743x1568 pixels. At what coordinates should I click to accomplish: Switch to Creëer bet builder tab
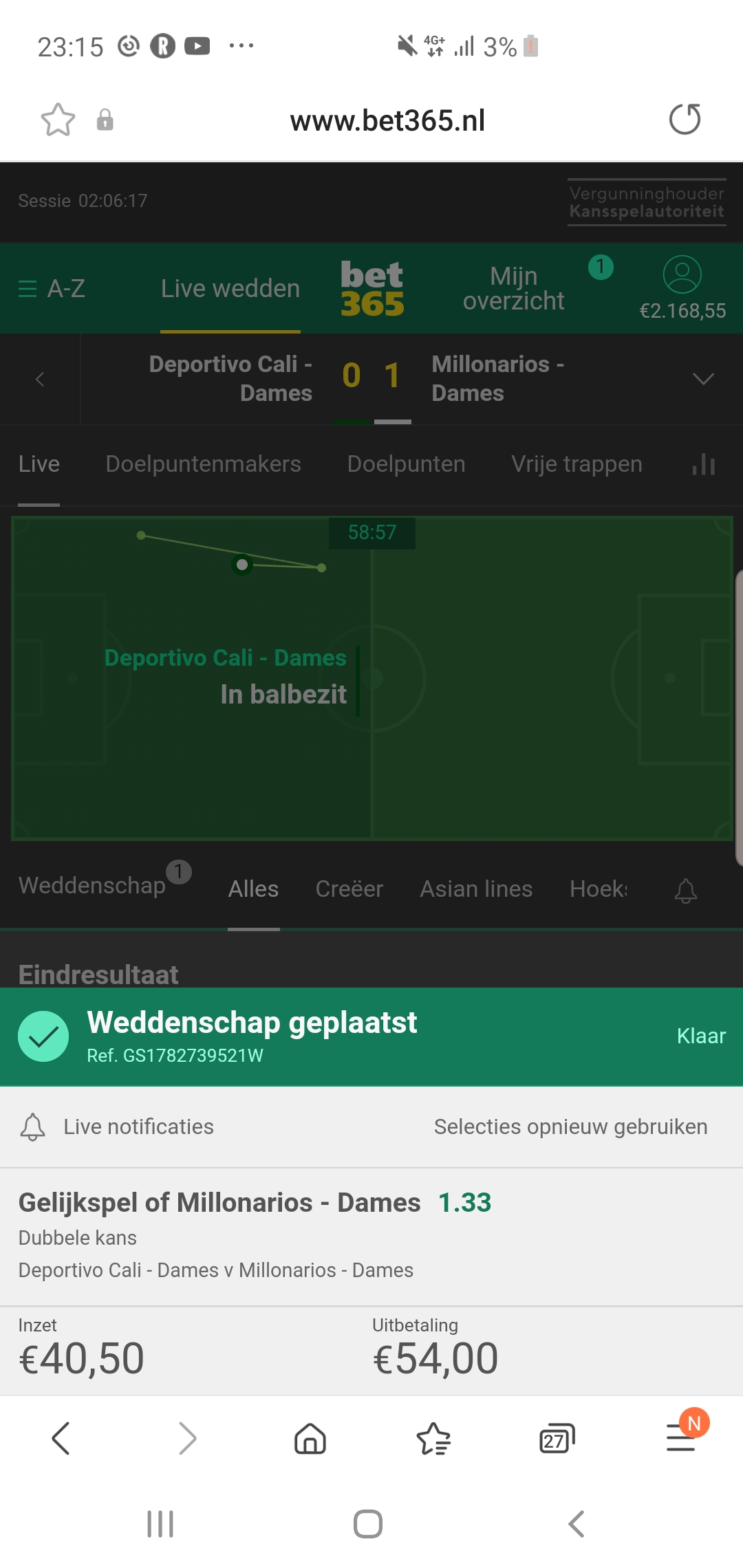[349, 889]
